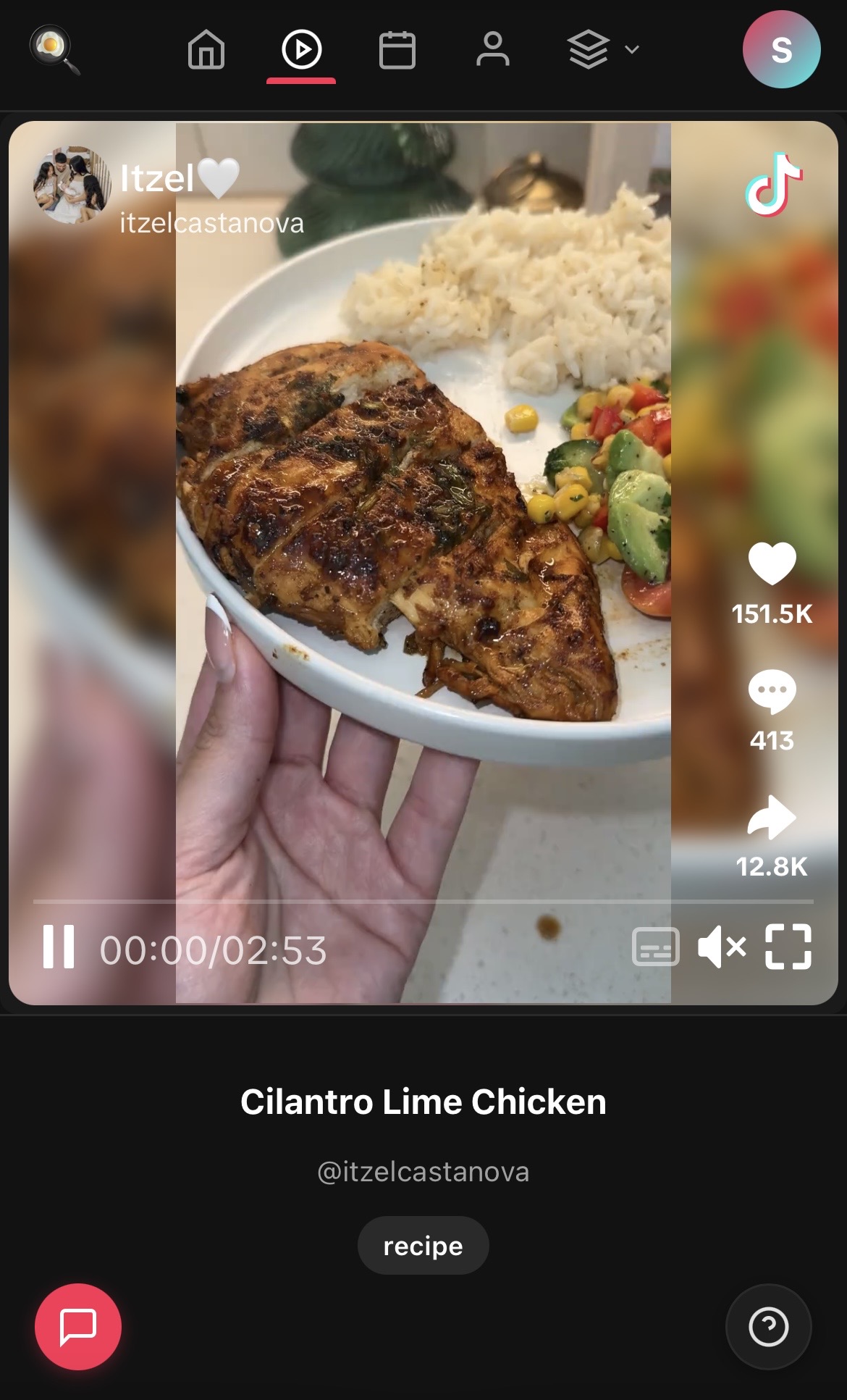Open the collections stack icon
The image size is (847, 1400).
tap(588, 51)
